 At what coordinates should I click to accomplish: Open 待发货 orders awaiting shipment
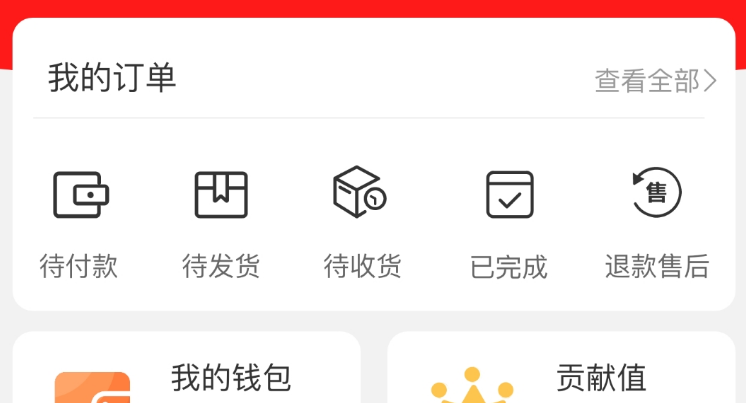pos(221,221)
